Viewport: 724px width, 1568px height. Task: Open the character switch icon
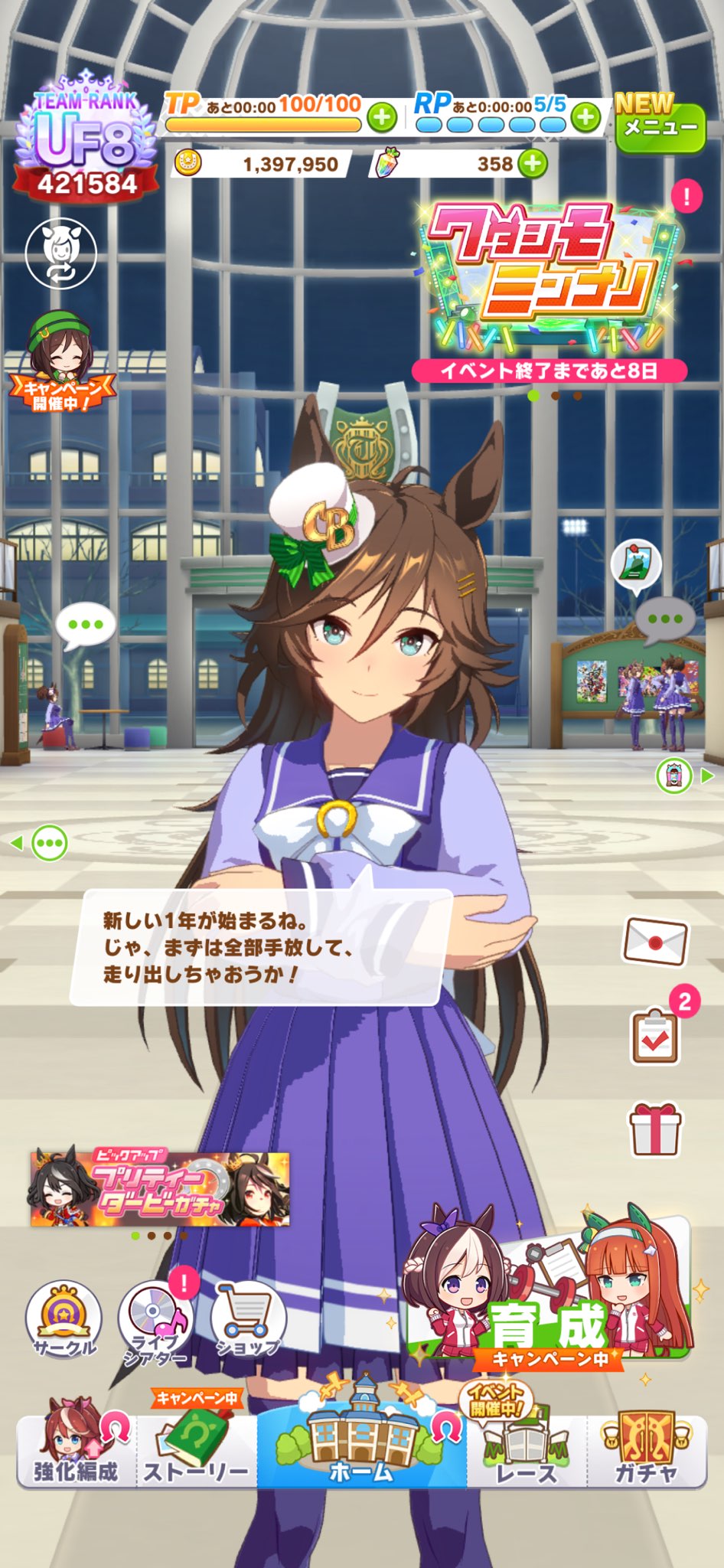[61, 253]
